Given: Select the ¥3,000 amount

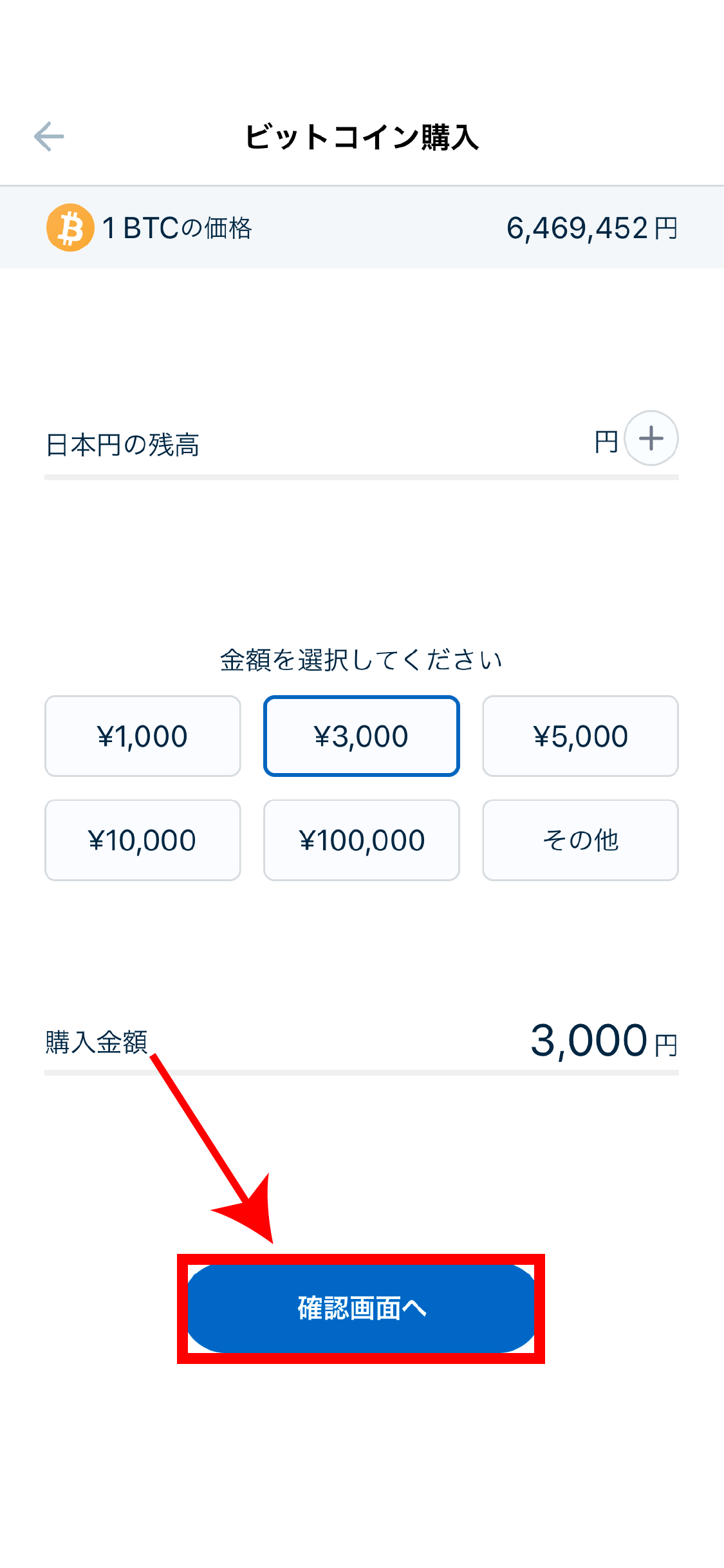Looking at the screenshot, I should tap(362, 736).
